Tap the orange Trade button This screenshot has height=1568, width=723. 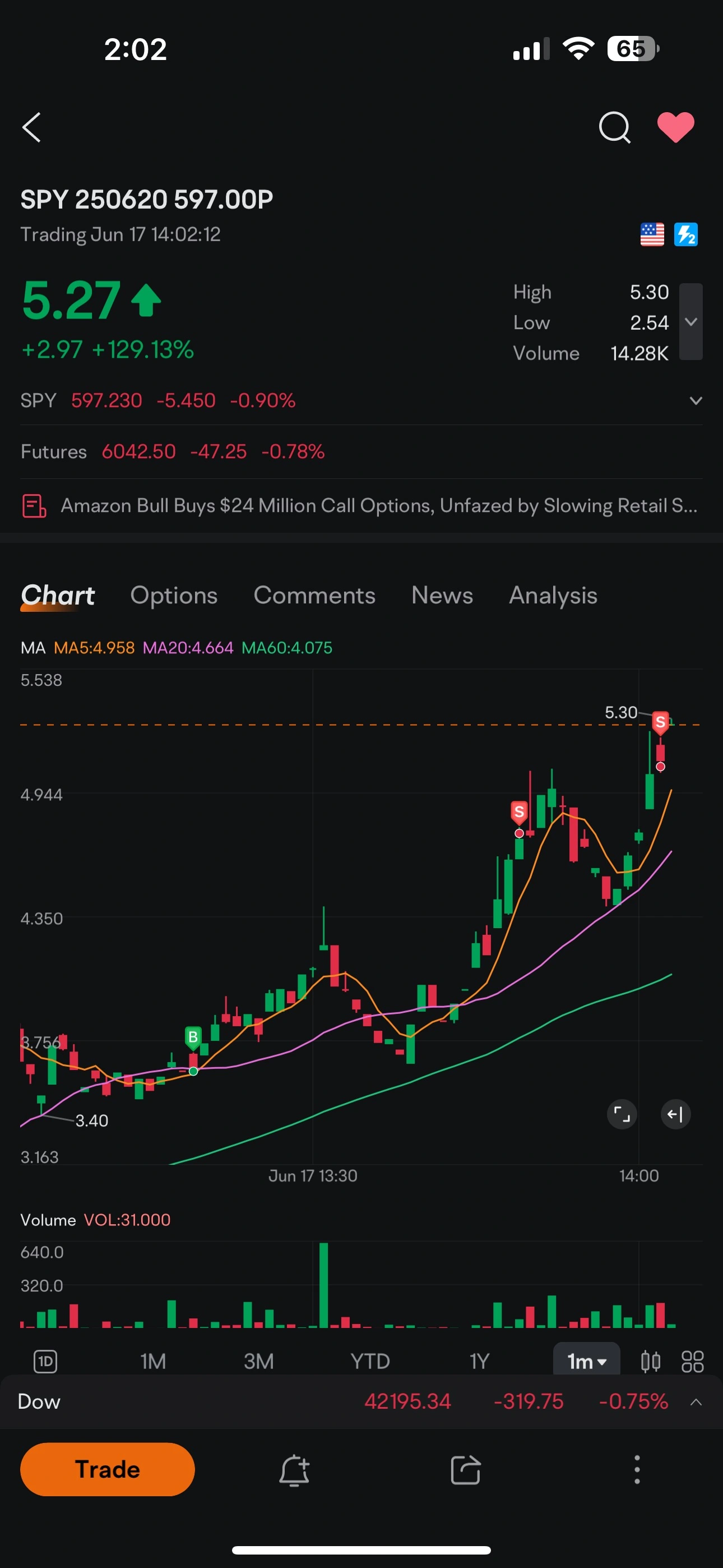[107, 1469]
